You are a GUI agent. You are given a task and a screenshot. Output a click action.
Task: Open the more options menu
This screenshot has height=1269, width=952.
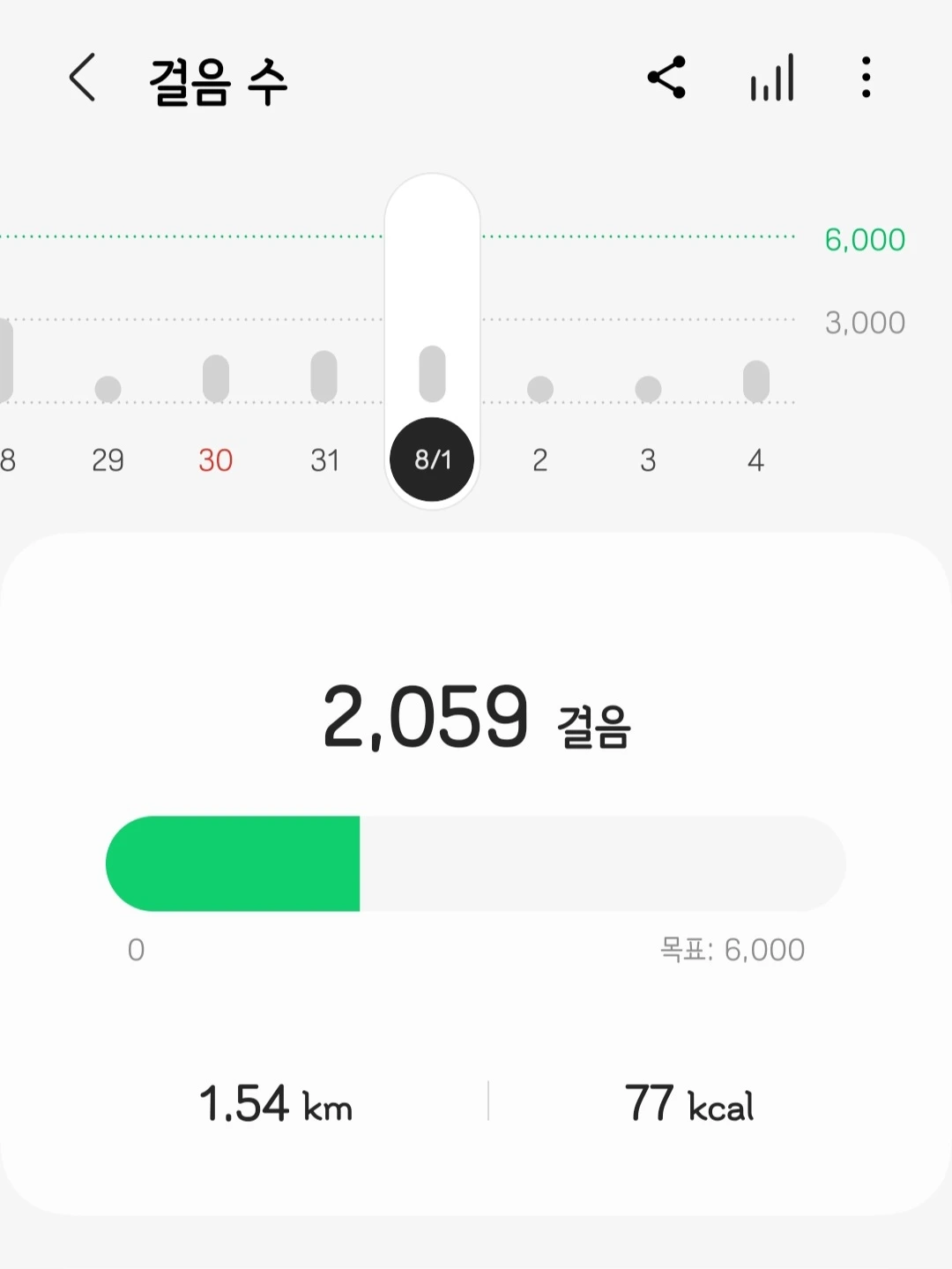[x=866, y=78]
